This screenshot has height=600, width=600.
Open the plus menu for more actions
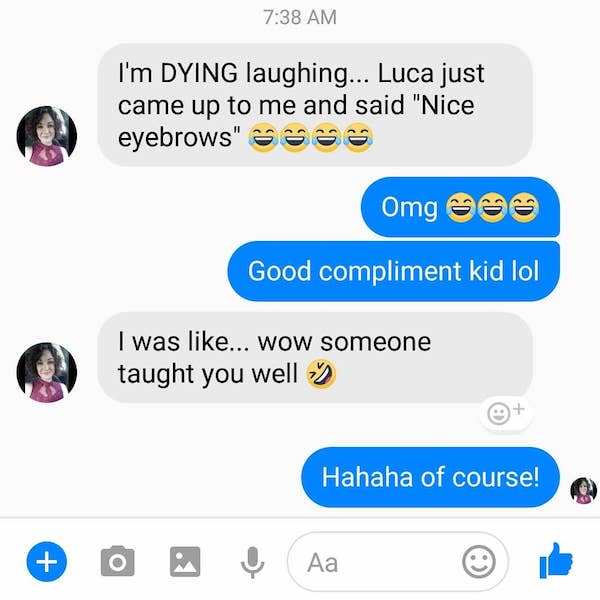pos(44,562)
